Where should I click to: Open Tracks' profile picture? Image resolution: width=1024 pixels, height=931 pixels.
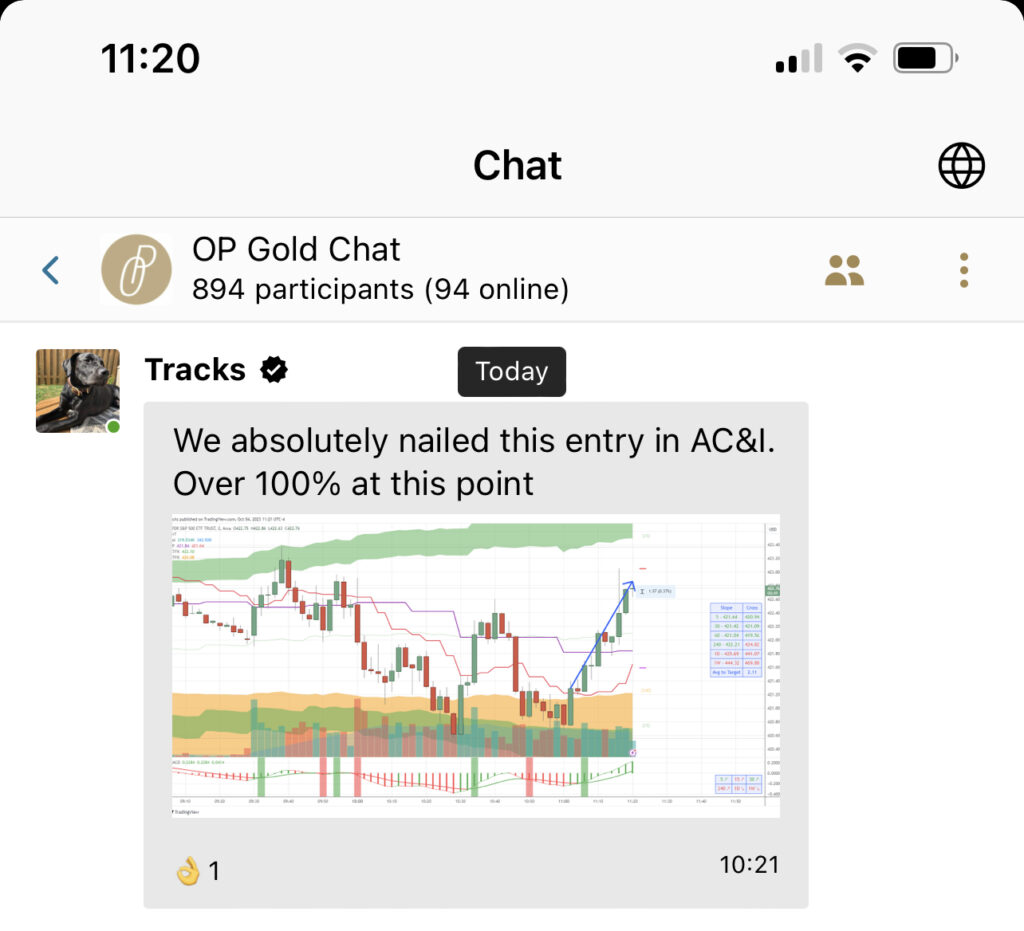tap(78, 391)
